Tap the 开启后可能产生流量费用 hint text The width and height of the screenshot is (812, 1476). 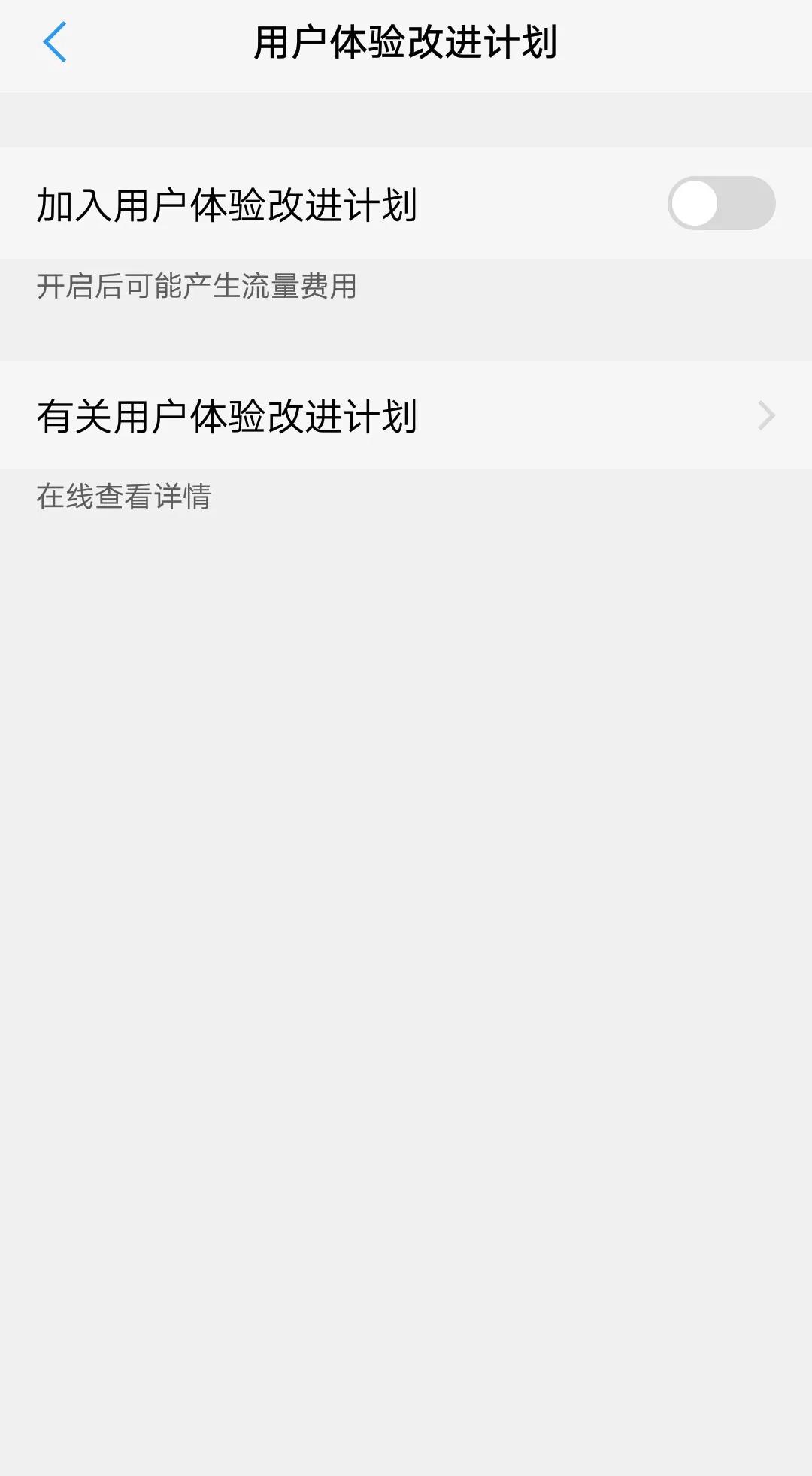pyautogui.click(x=198, y=286)
